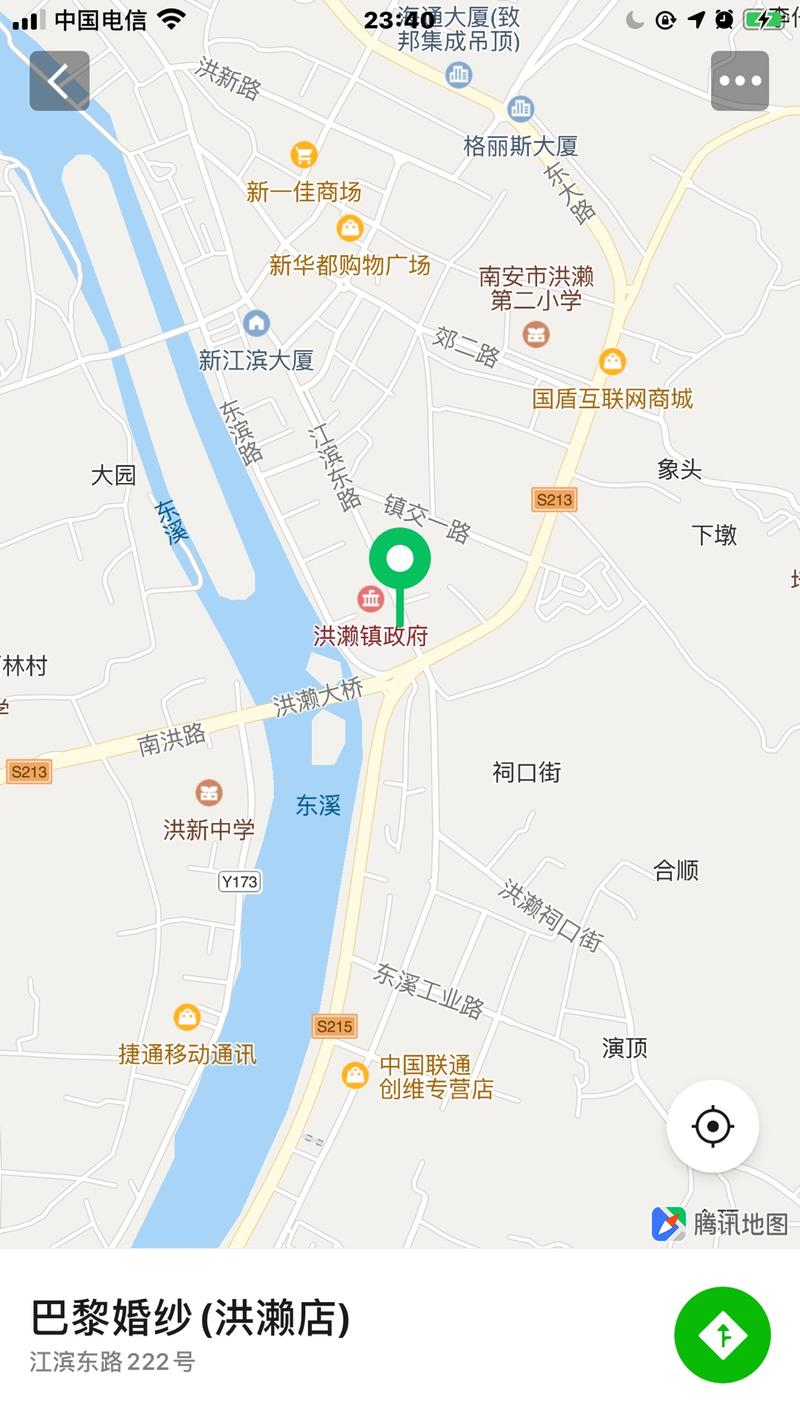
Task: Select the 新江滨大厦 building icon
Action: point(256,325)
